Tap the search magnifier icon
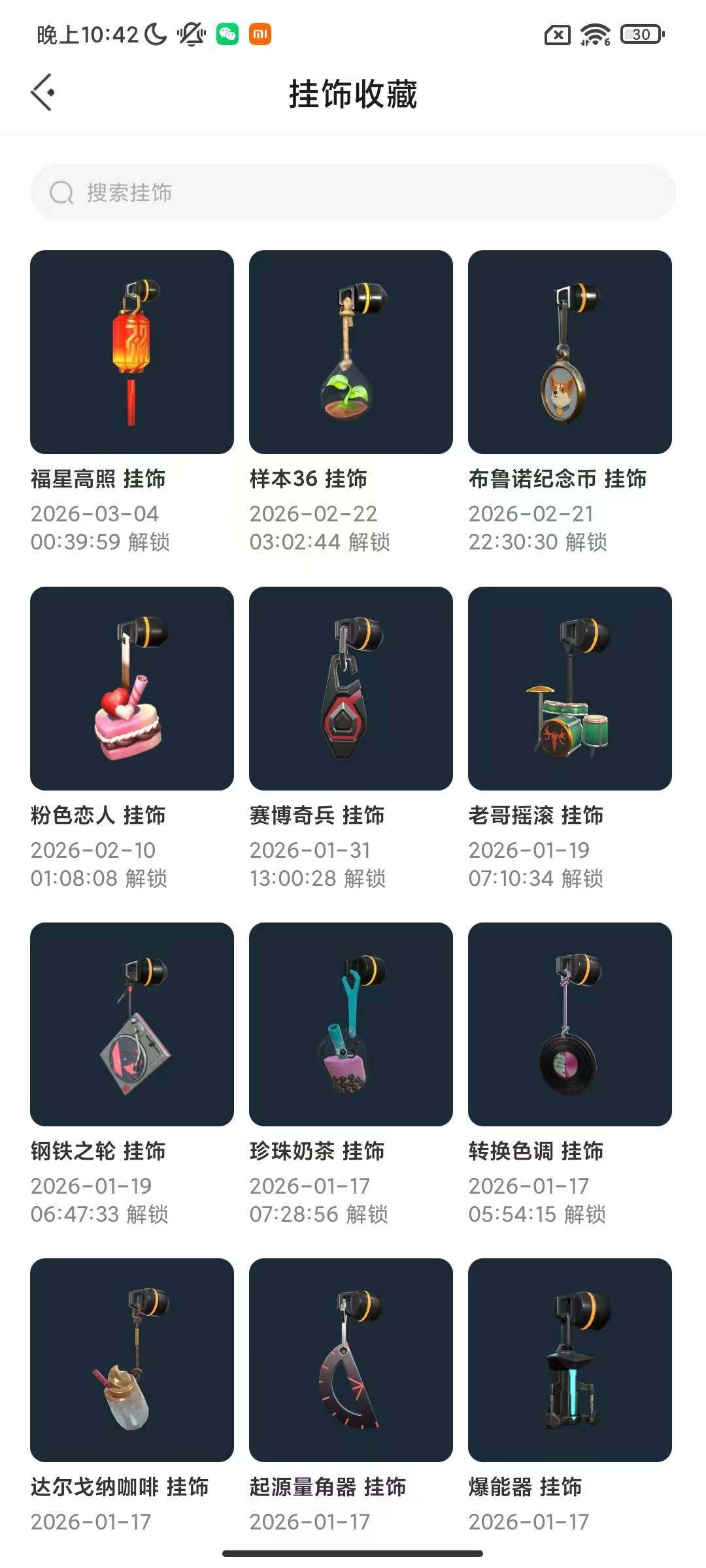Screen dimensions: 706x1568 point(61,193)
